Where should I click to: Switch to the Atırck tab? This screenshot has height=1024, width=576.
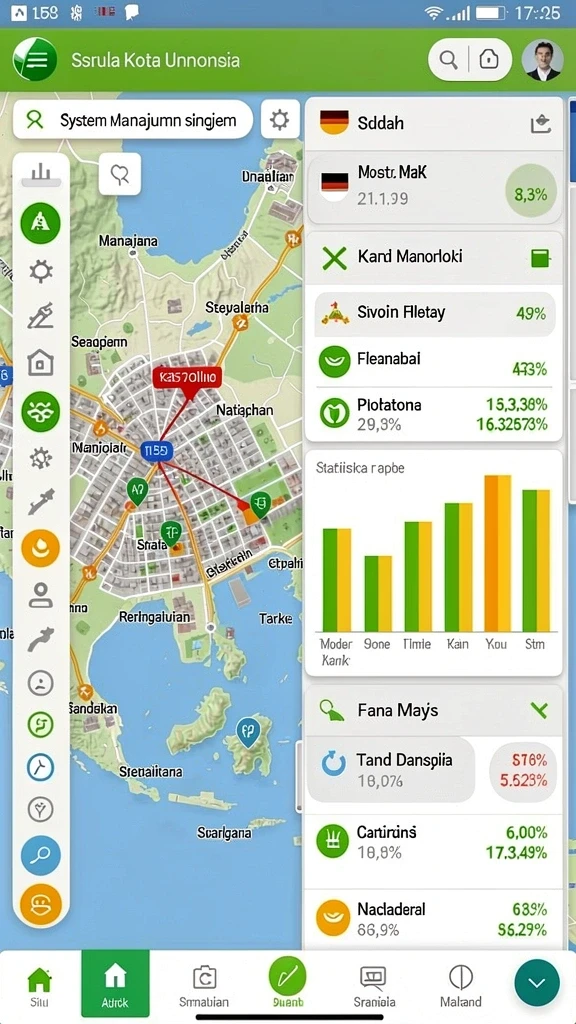pyautogui.click(x=116, y=984)
